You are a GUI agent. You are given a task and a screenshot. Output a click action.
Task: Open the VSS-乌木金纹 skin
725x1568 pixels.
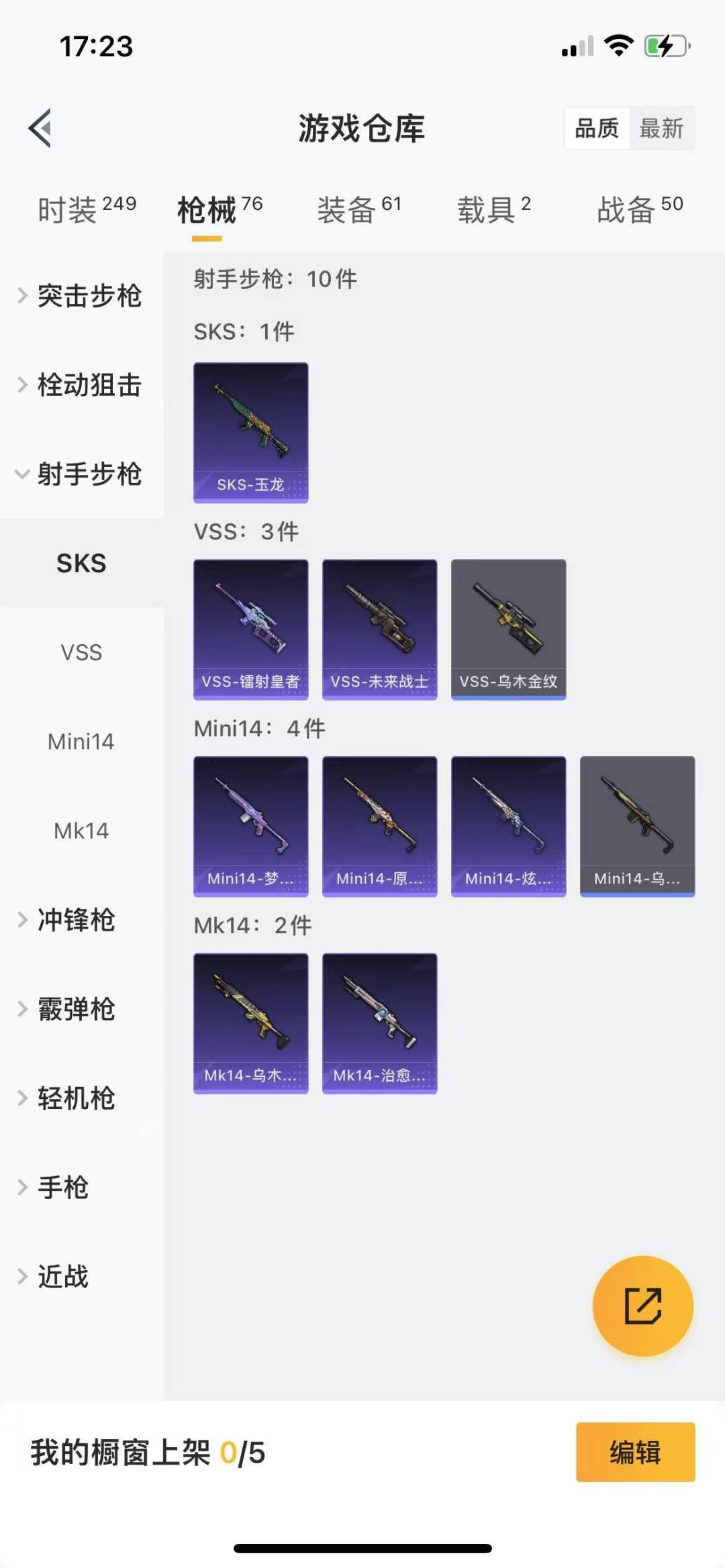509,629
